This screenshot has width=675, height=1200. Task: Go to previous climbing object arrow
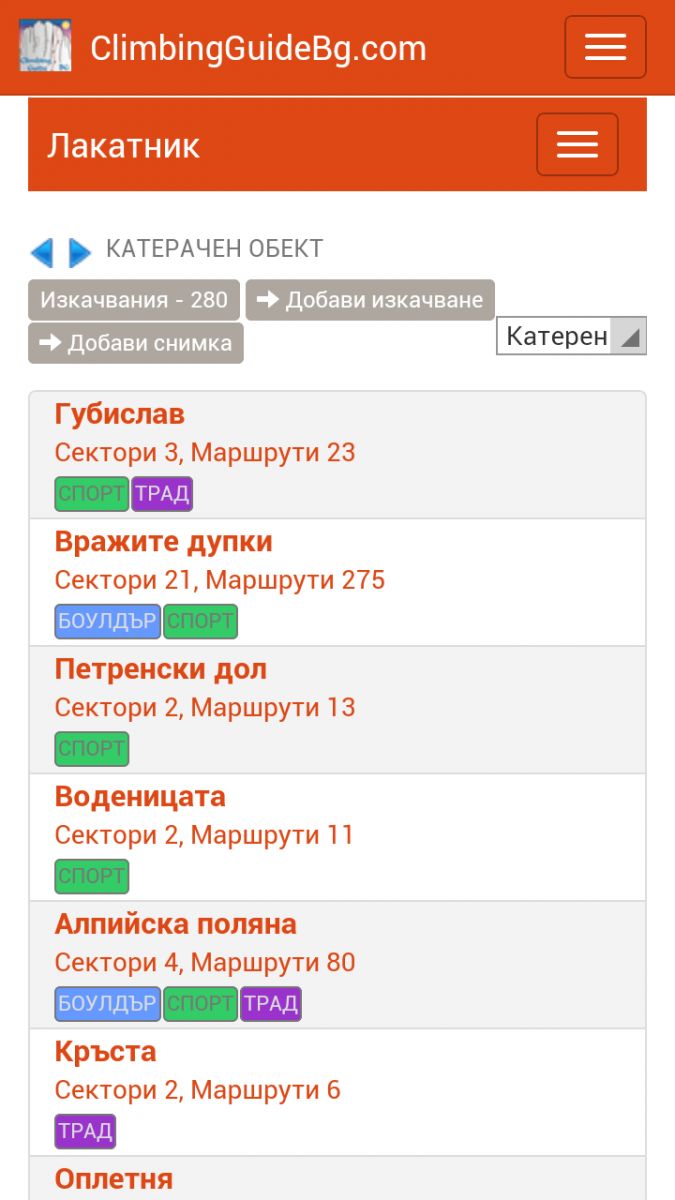[x=42, y=253]
